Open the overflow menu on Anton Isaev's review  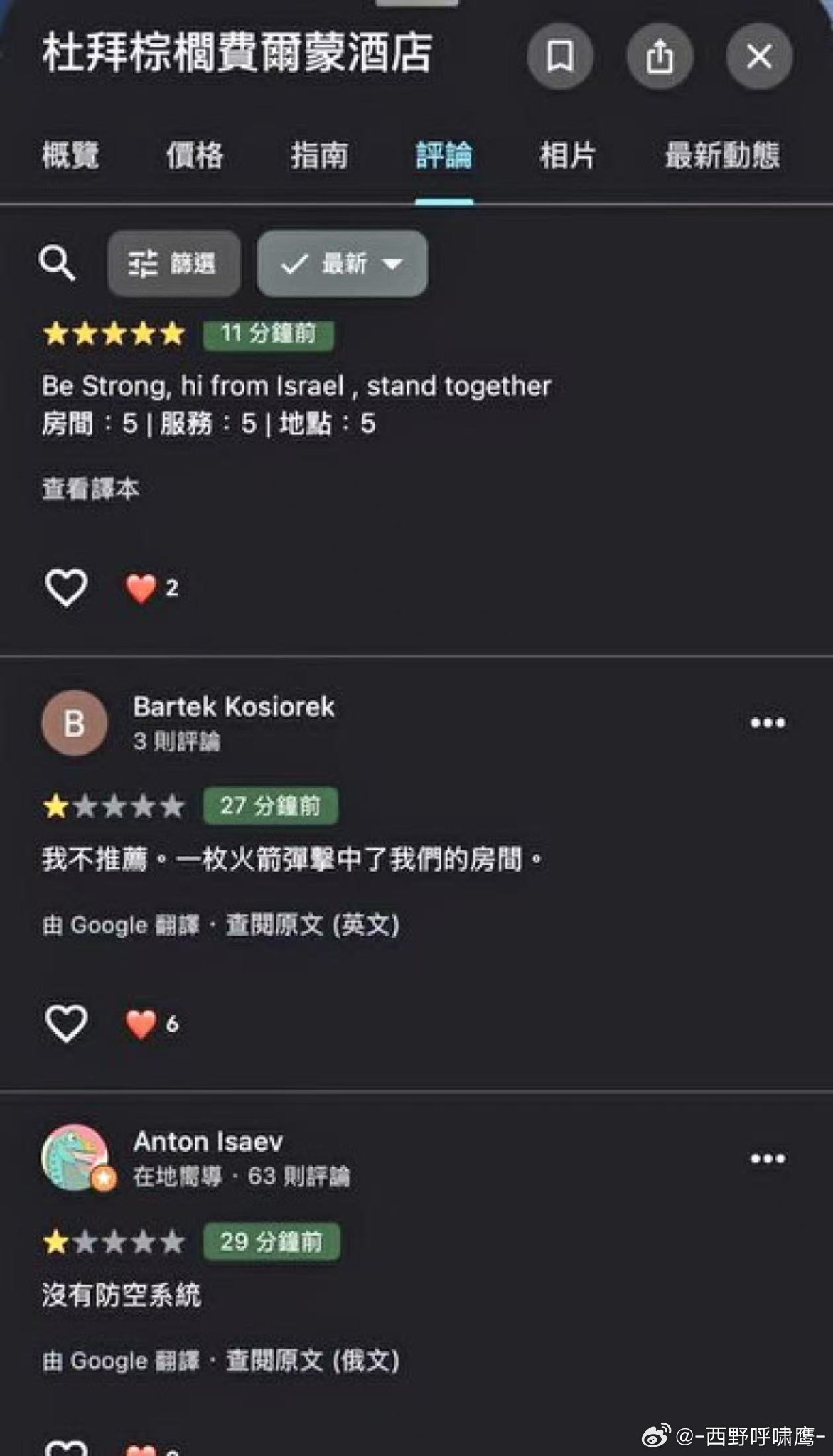(768, 1157)
